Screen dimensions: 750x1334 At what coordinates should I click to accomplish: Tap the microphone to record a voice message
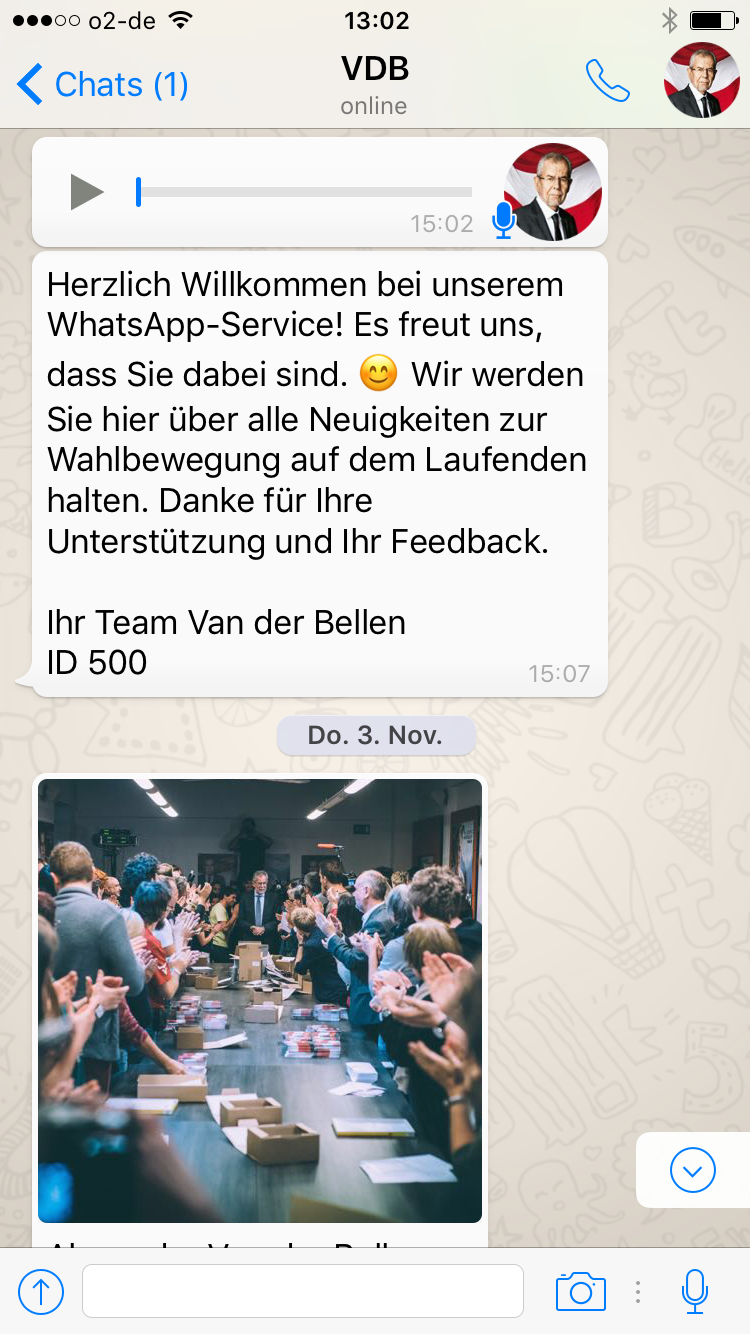(695, 1291)
